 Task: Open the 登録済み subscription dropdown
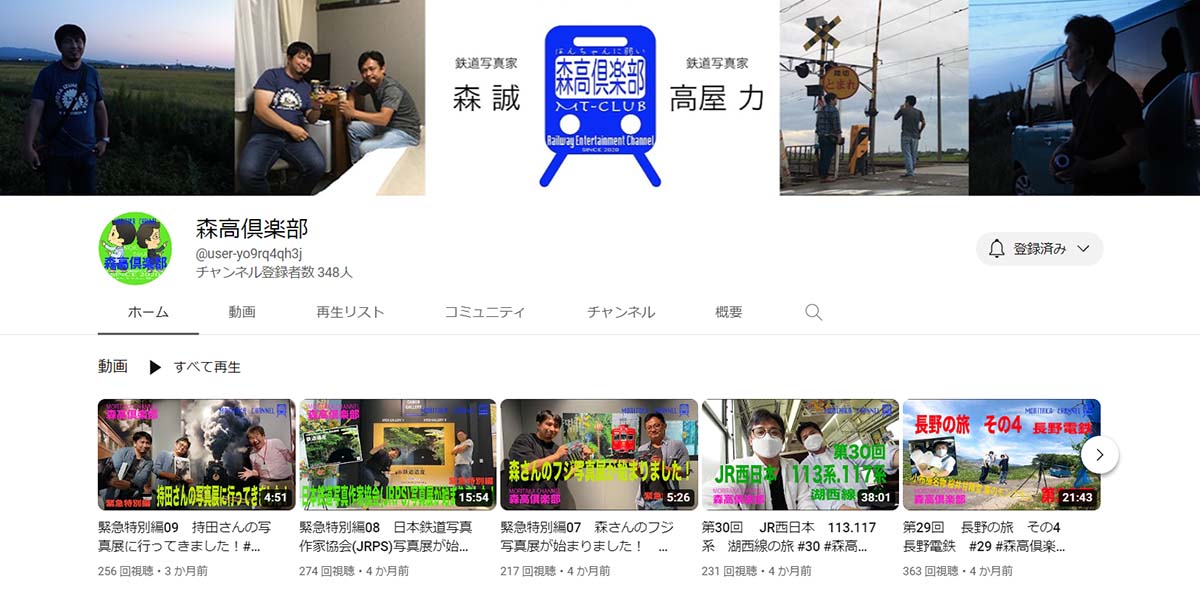[x=1039, y=249]
